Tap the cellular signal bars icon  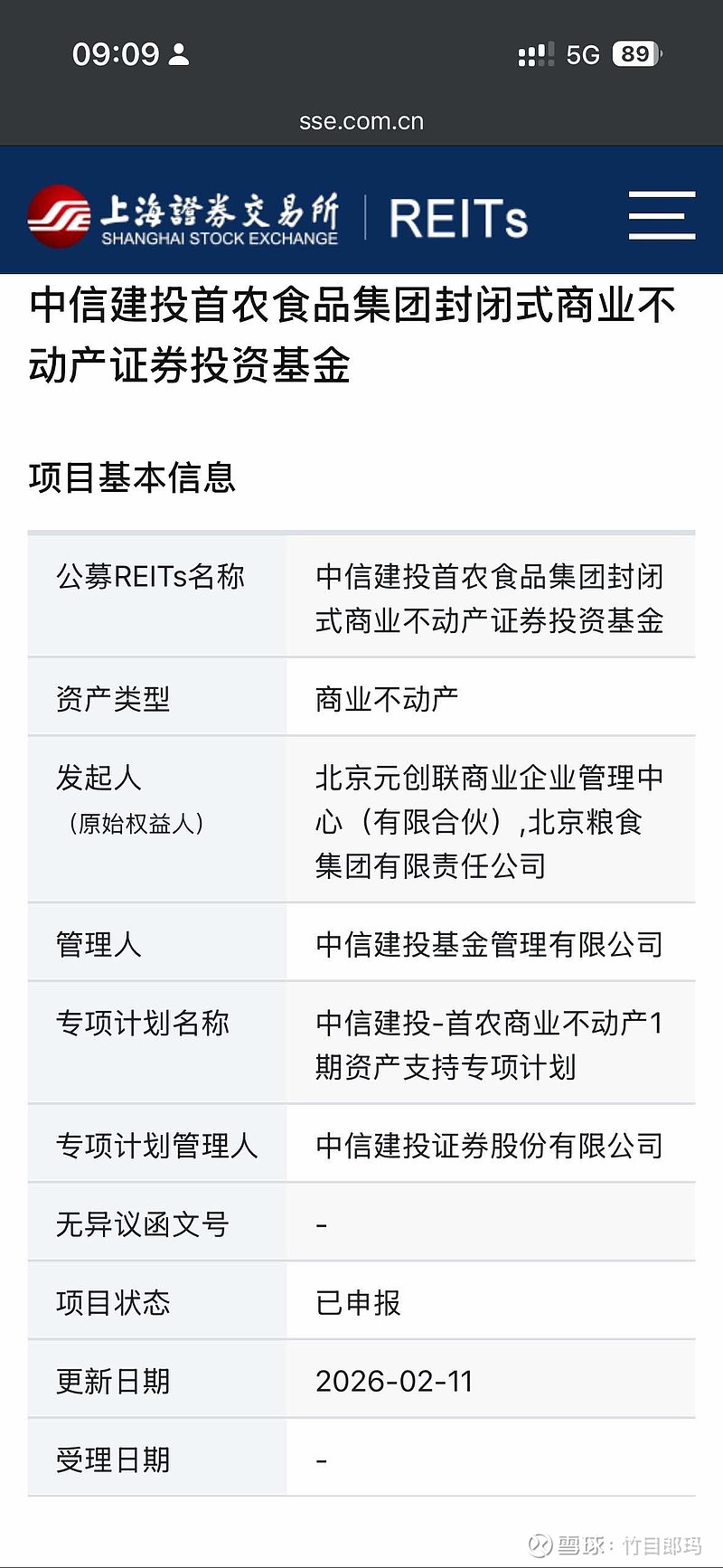(x=535, y=53)
